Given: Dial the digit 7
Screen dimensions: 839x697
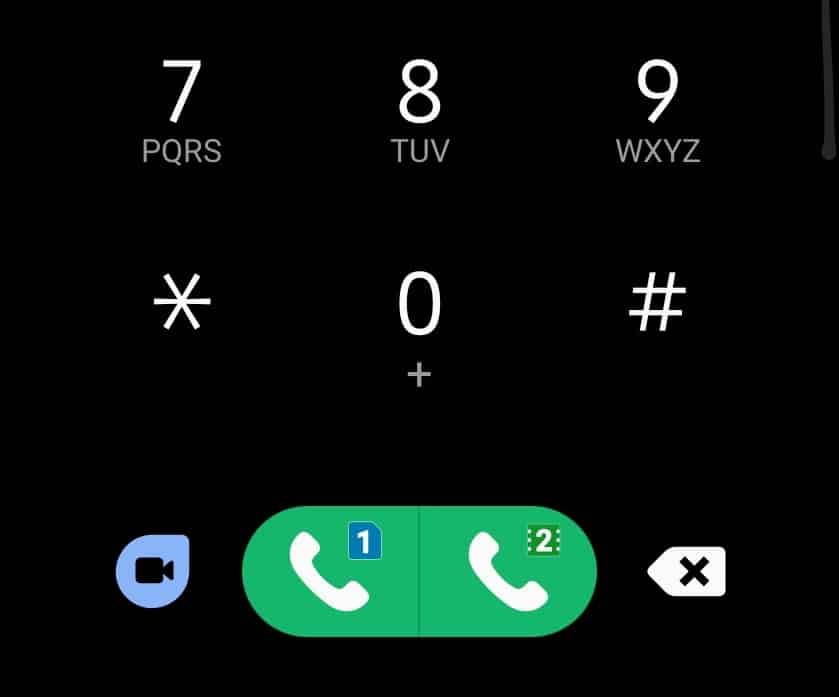Looking at the screenshot, I should point(181,108).
